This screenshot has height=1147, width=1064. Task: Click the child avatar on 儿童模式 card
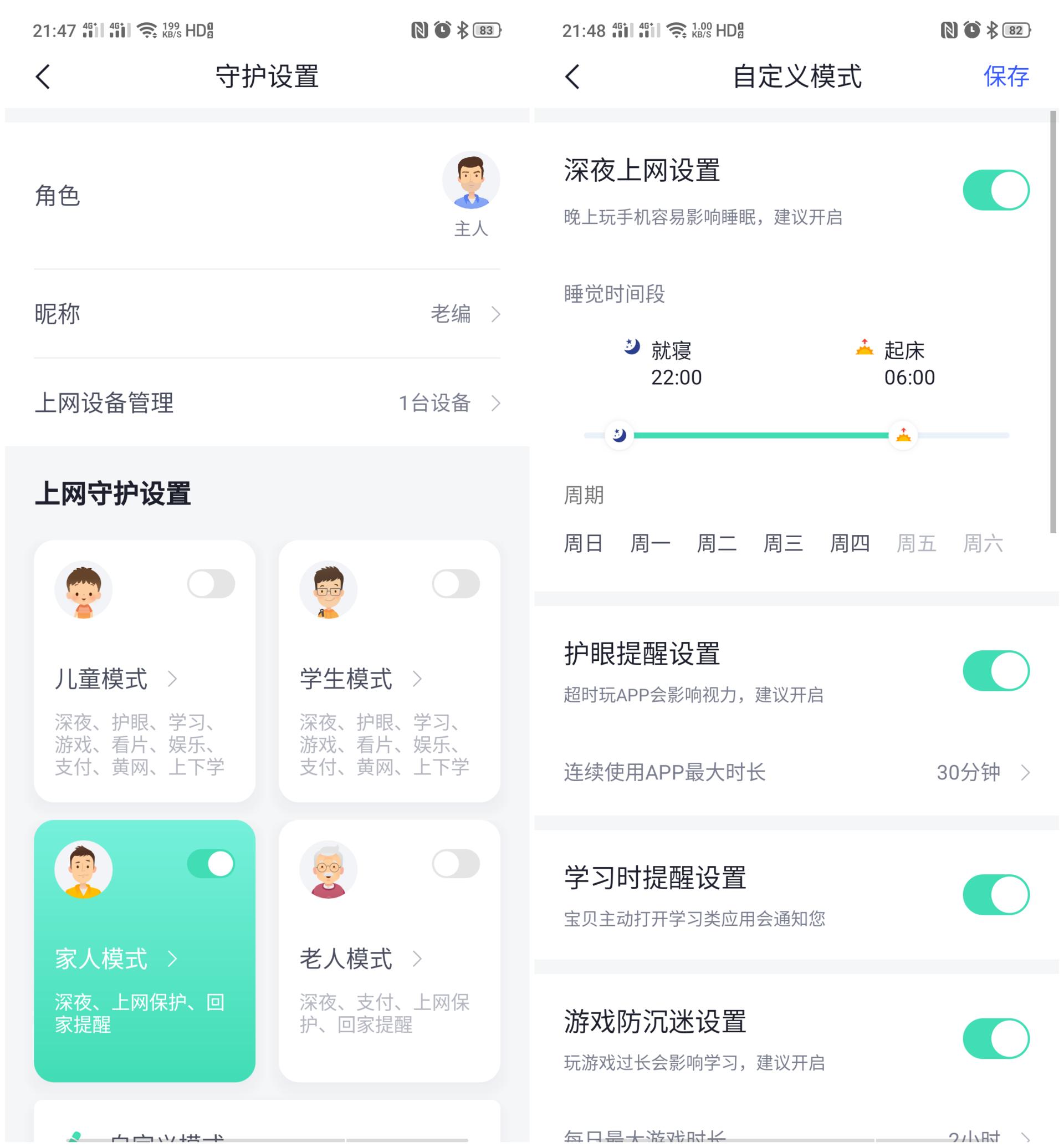click(84, 589)
